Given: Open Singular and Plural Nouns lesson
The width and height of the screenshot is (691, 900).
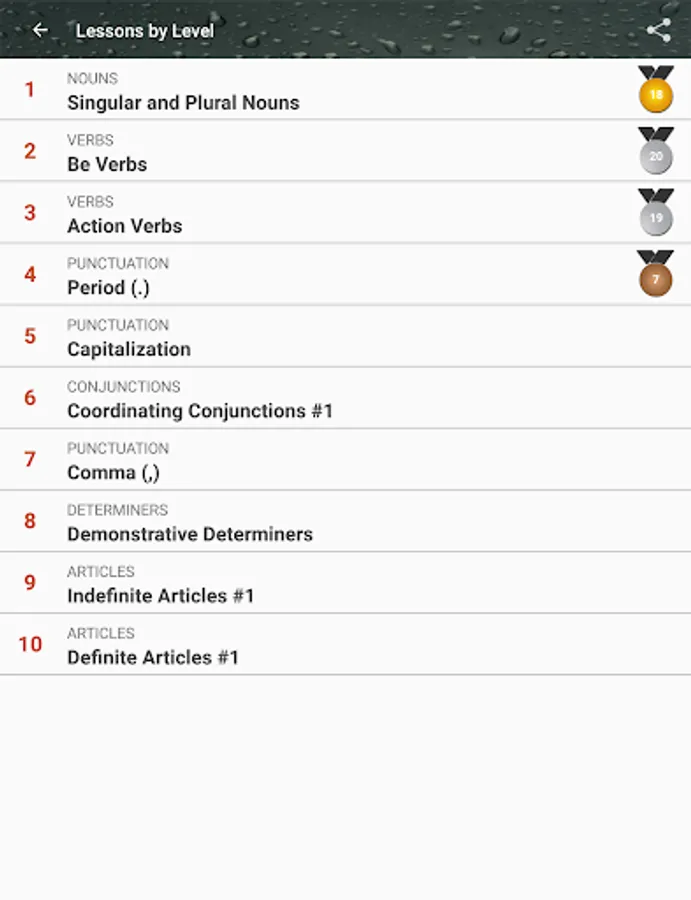Looking at the screenshot, I should [183, 102].
